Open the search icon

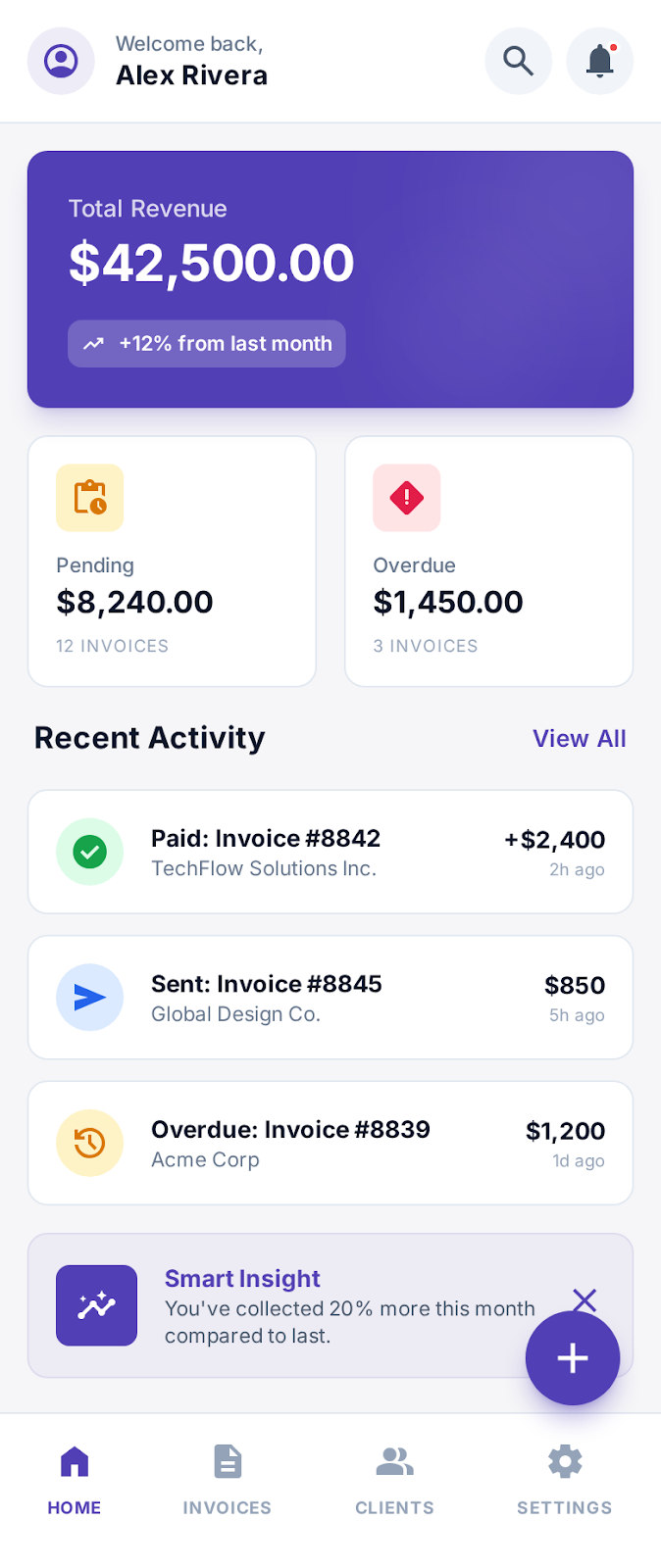pos(518,61)
